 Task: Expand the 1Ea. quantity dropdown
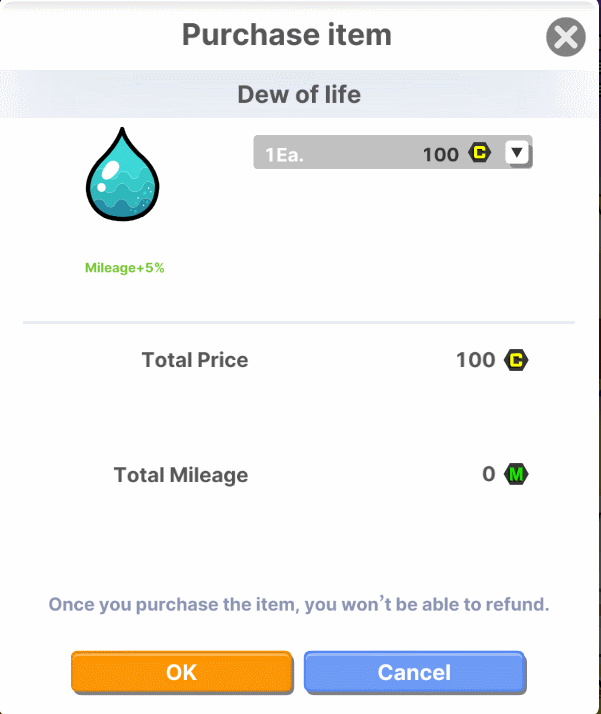coord(516,153)
